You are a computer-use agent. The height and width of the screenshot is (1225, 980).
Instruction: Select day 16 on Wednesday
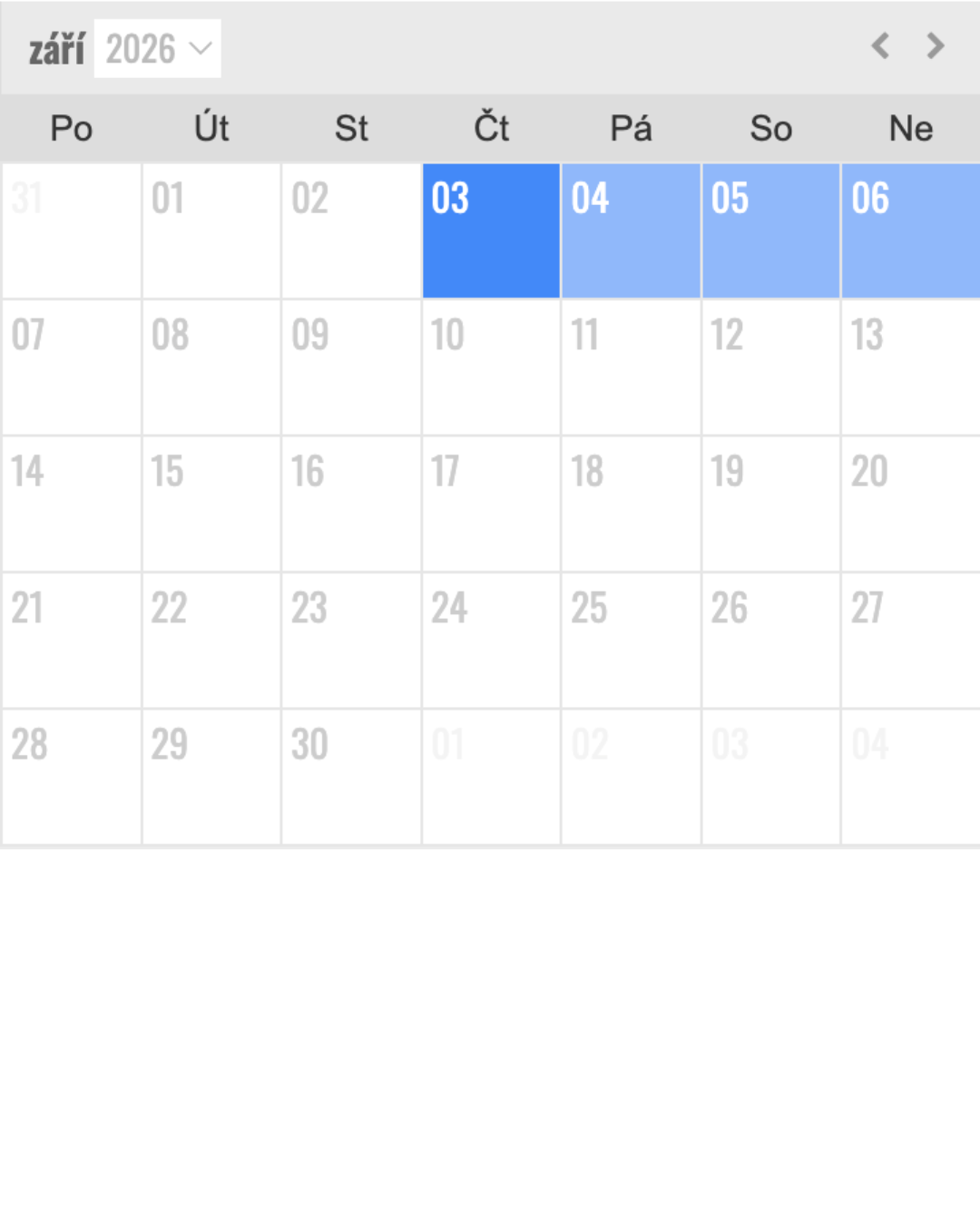(351, 504)
